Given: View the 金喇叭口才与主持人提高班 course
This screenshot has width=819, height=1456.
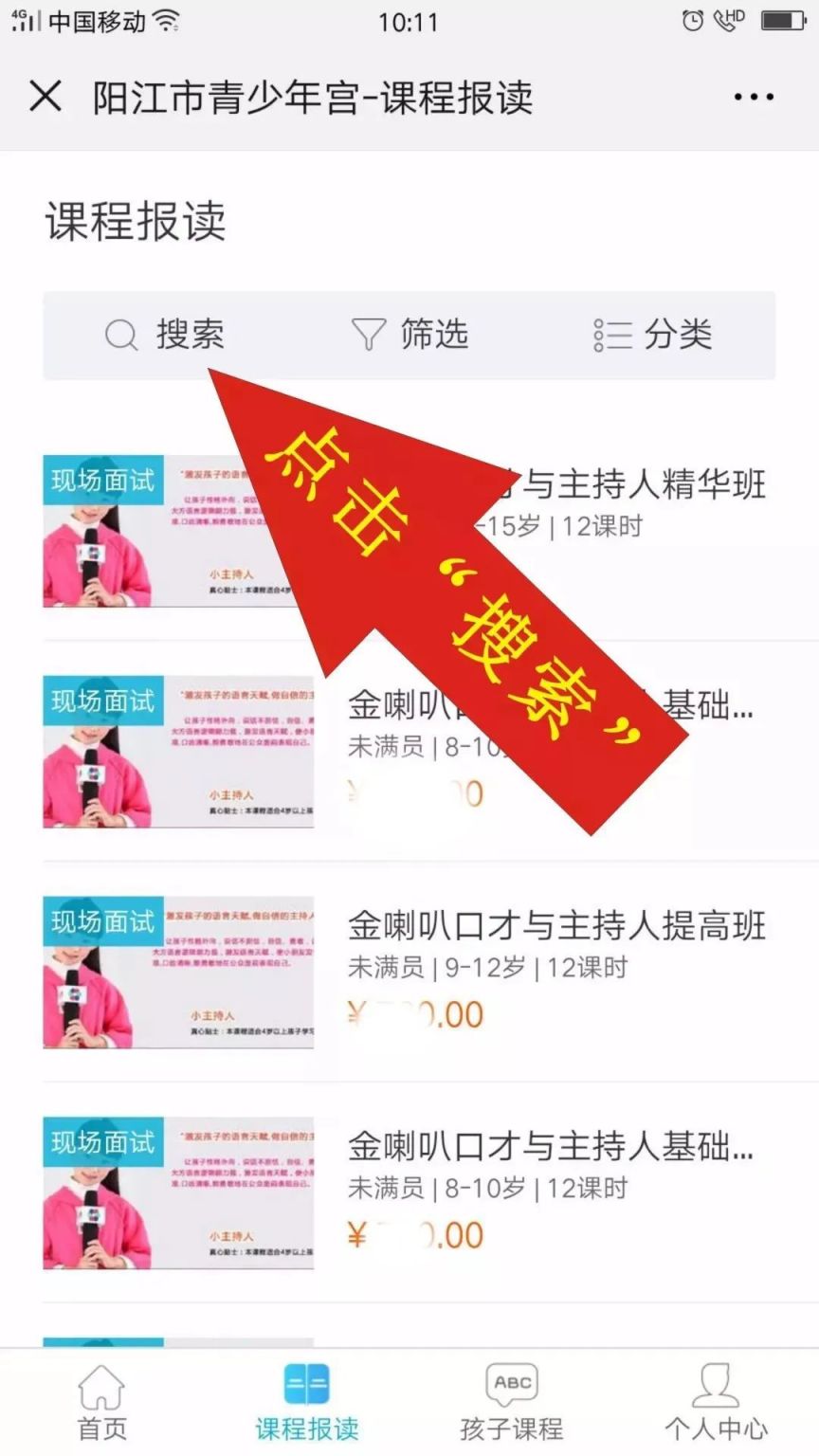Looking at the screenshot, I should click(556, 926).
